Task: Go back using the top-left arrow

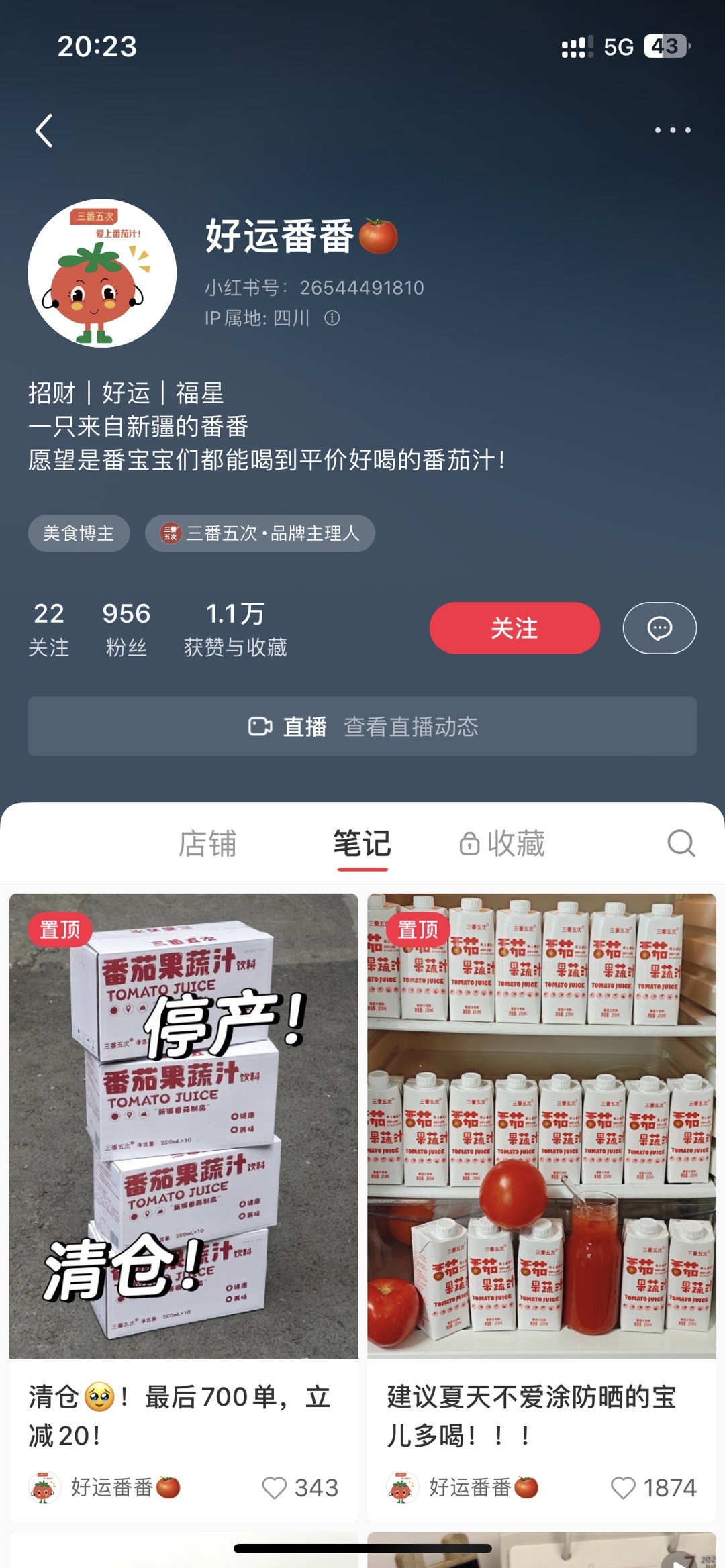Action: (x=44, y=130)
